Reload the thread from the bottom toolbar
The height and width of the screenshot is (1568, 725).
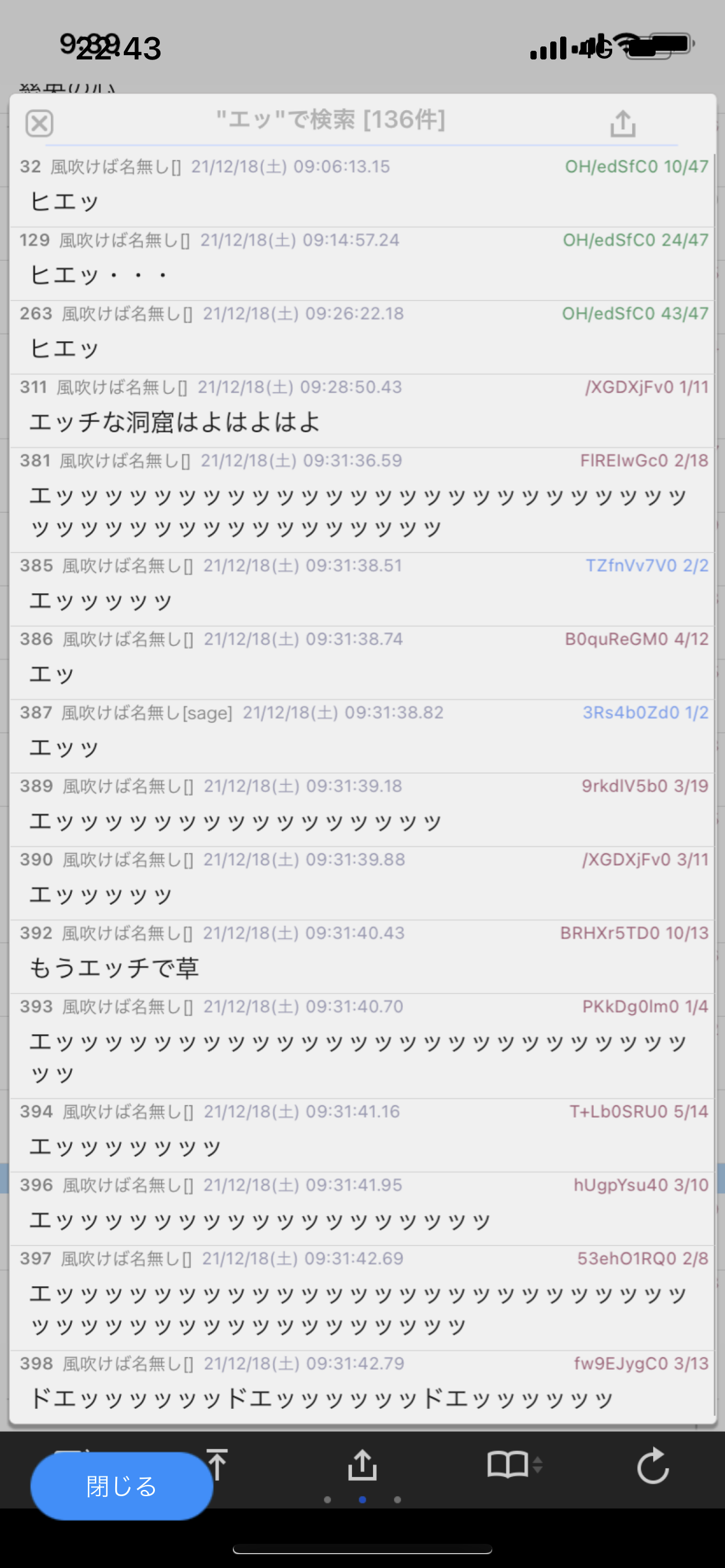pos(653,1466)
